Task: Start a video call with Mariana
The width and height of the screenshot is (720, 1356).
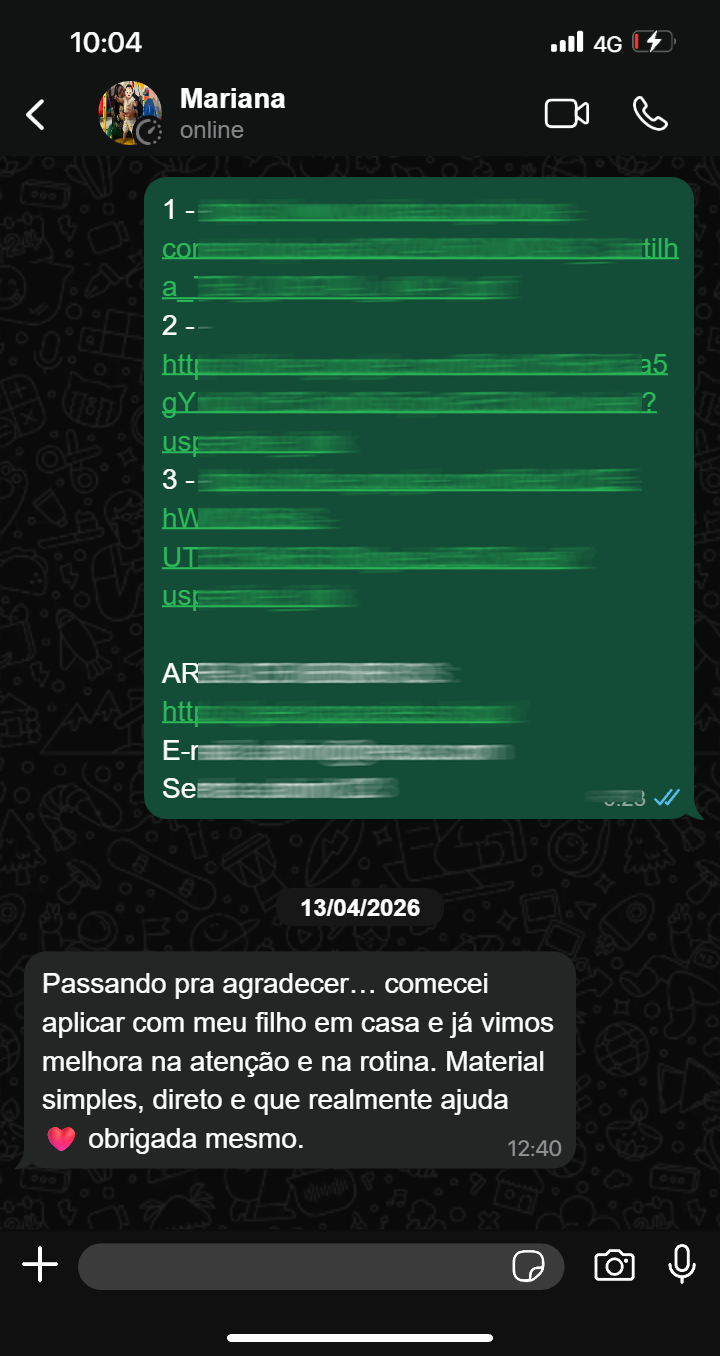Action: coord(566,113)
